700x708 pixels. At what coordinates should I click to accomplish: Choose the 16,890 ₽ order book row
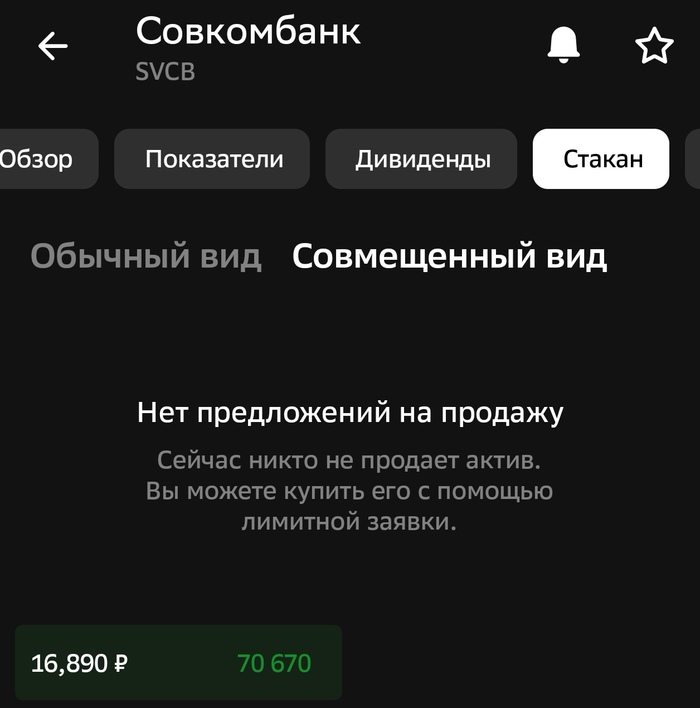[178, 662]
